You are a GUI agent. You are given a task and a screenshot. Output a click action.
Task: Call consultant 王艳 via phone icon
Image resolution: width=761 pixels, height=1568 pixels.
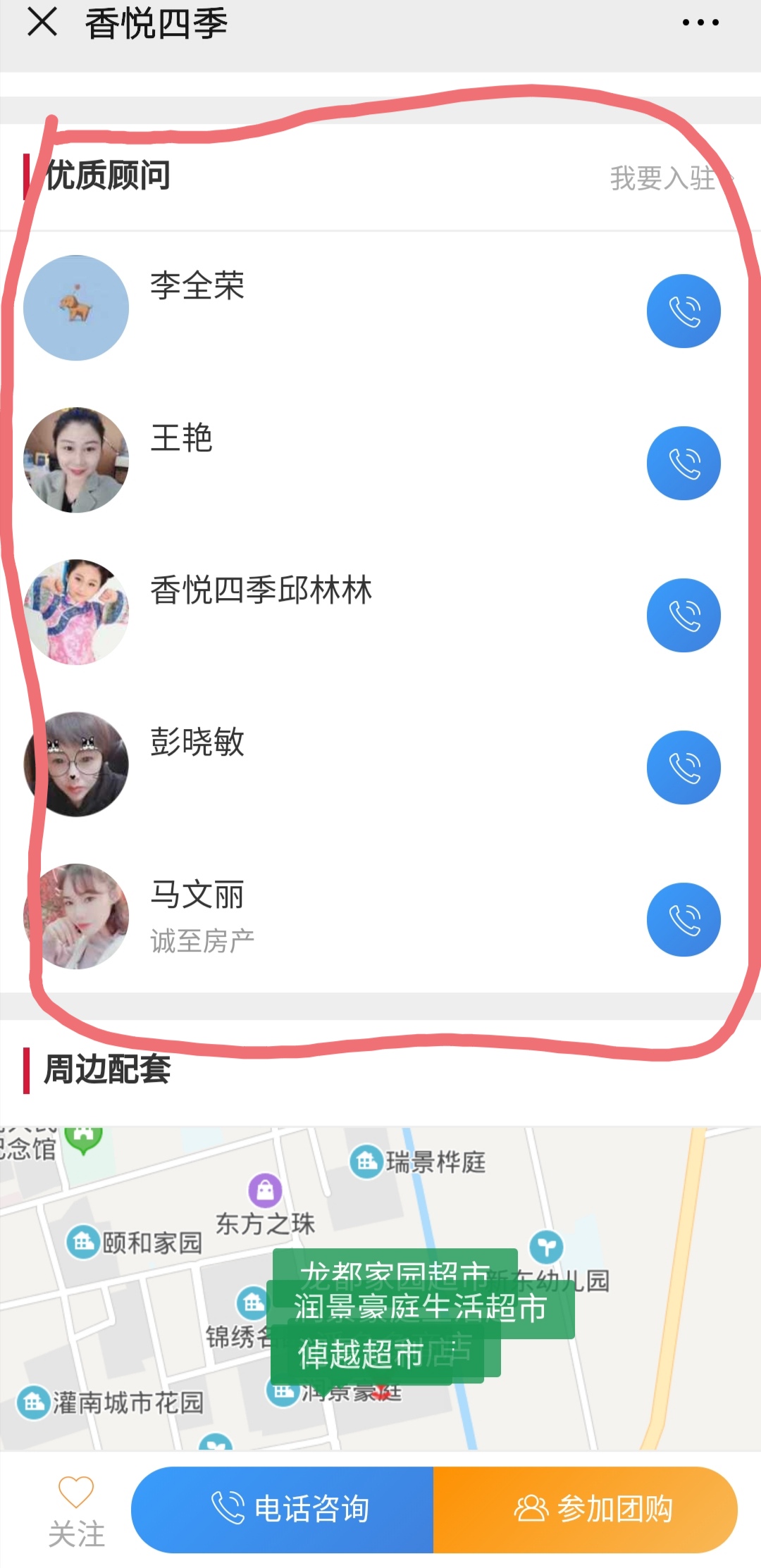(683, 461)
